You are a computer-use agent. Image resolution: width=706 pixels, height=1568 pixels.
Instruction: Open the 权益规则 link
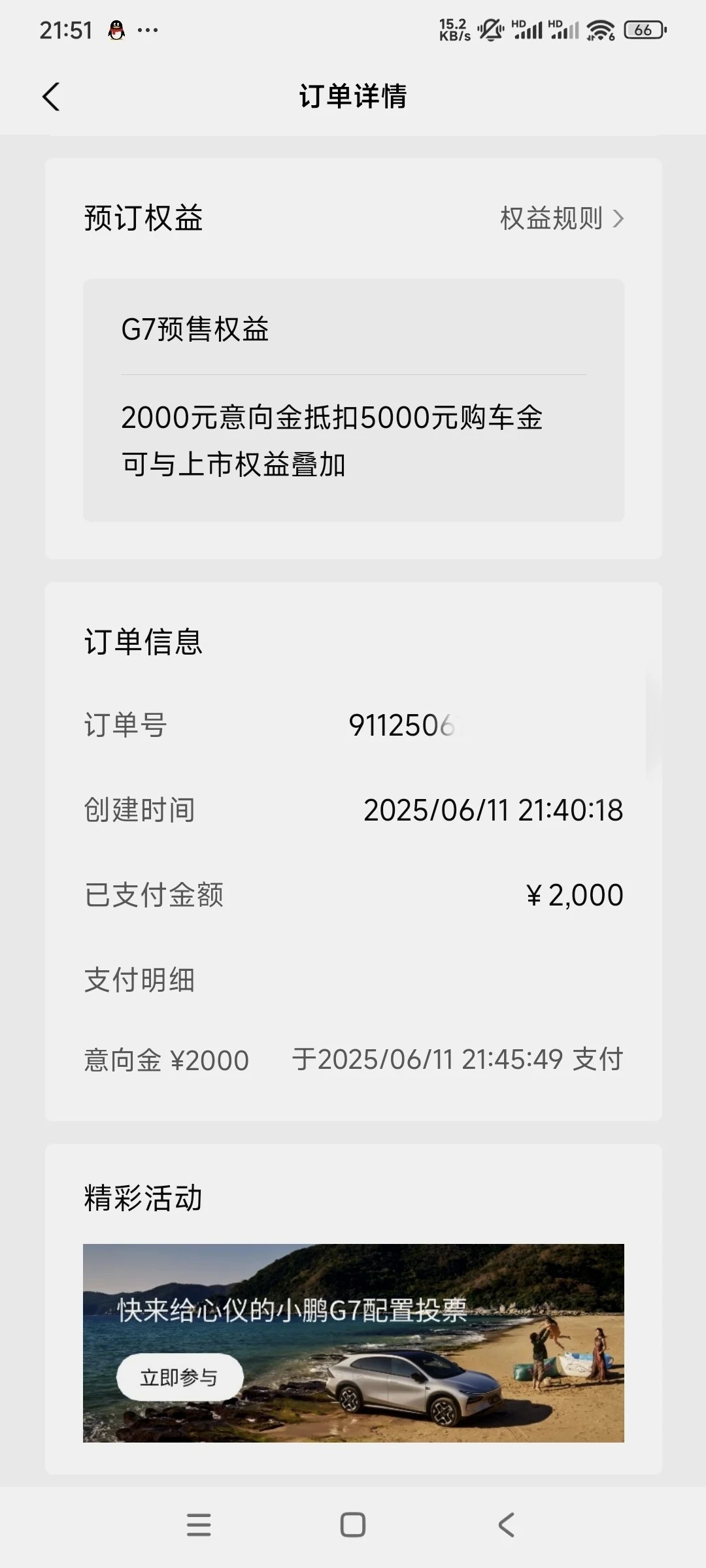562,218
